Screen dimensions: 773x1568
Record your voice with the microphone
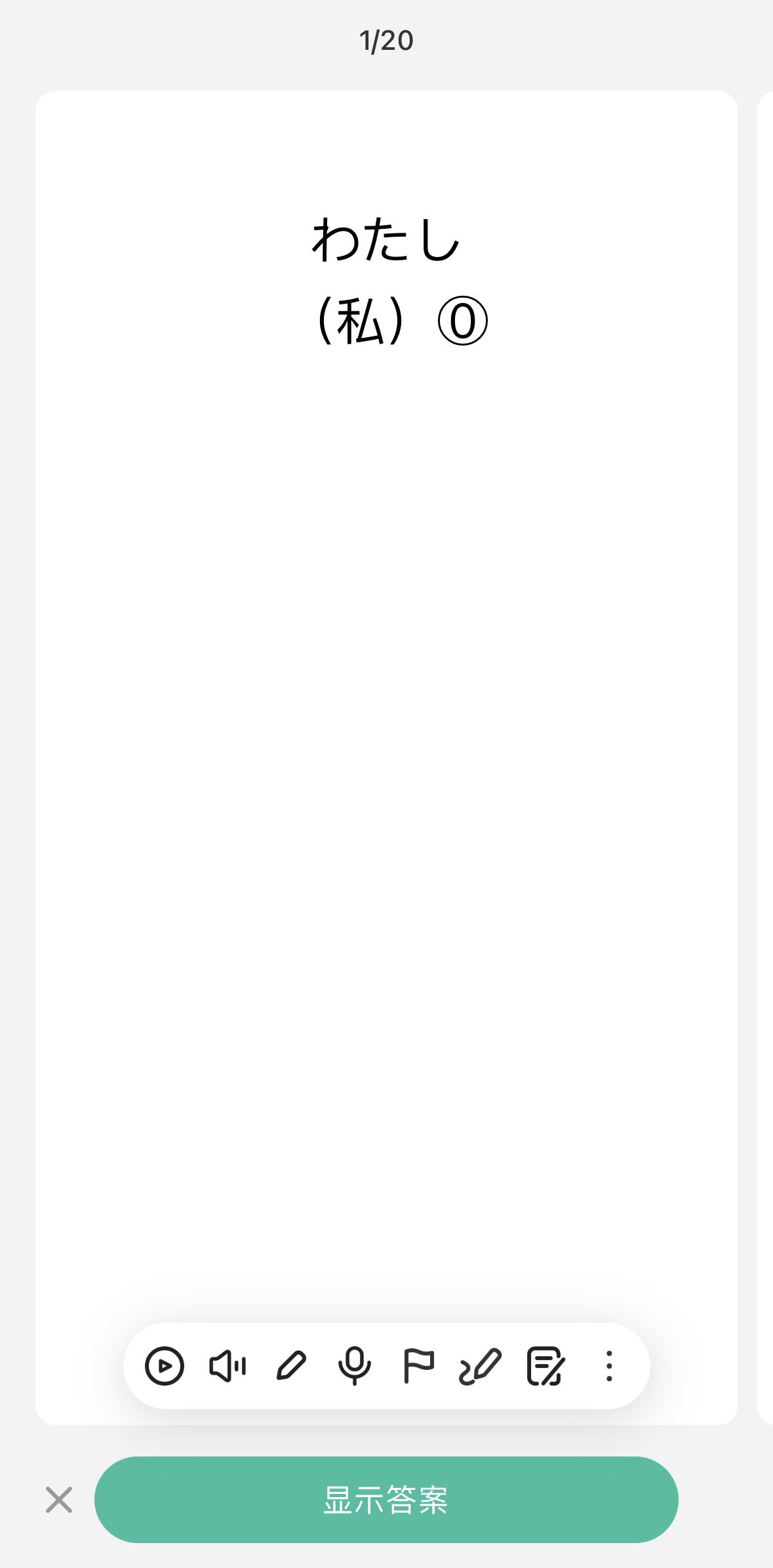[355, 1366]
